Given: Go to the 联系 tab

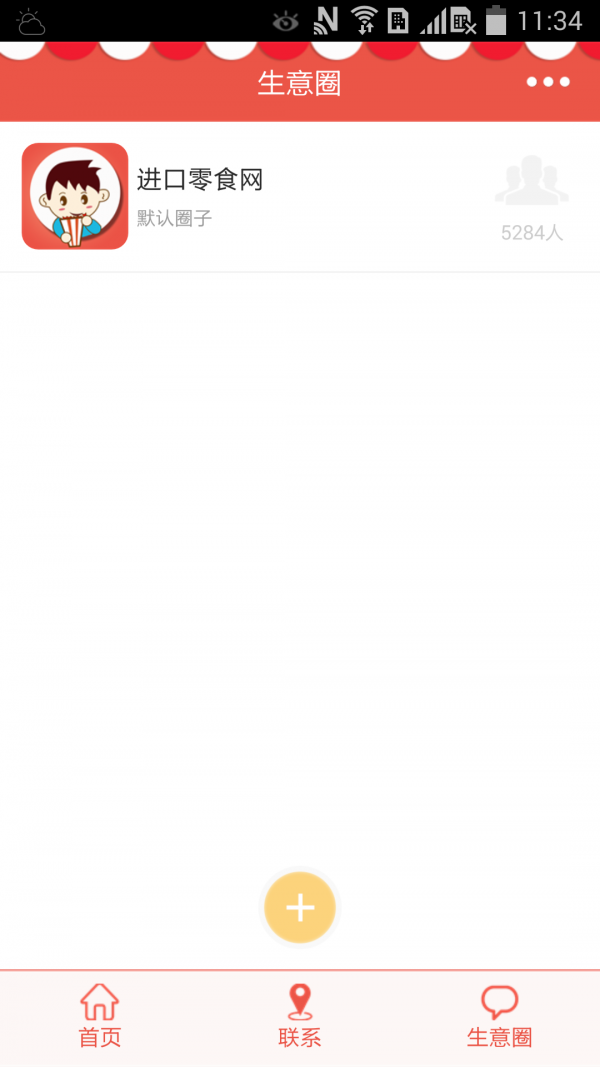Looking at the screenshot, I should coord(300,1016).
